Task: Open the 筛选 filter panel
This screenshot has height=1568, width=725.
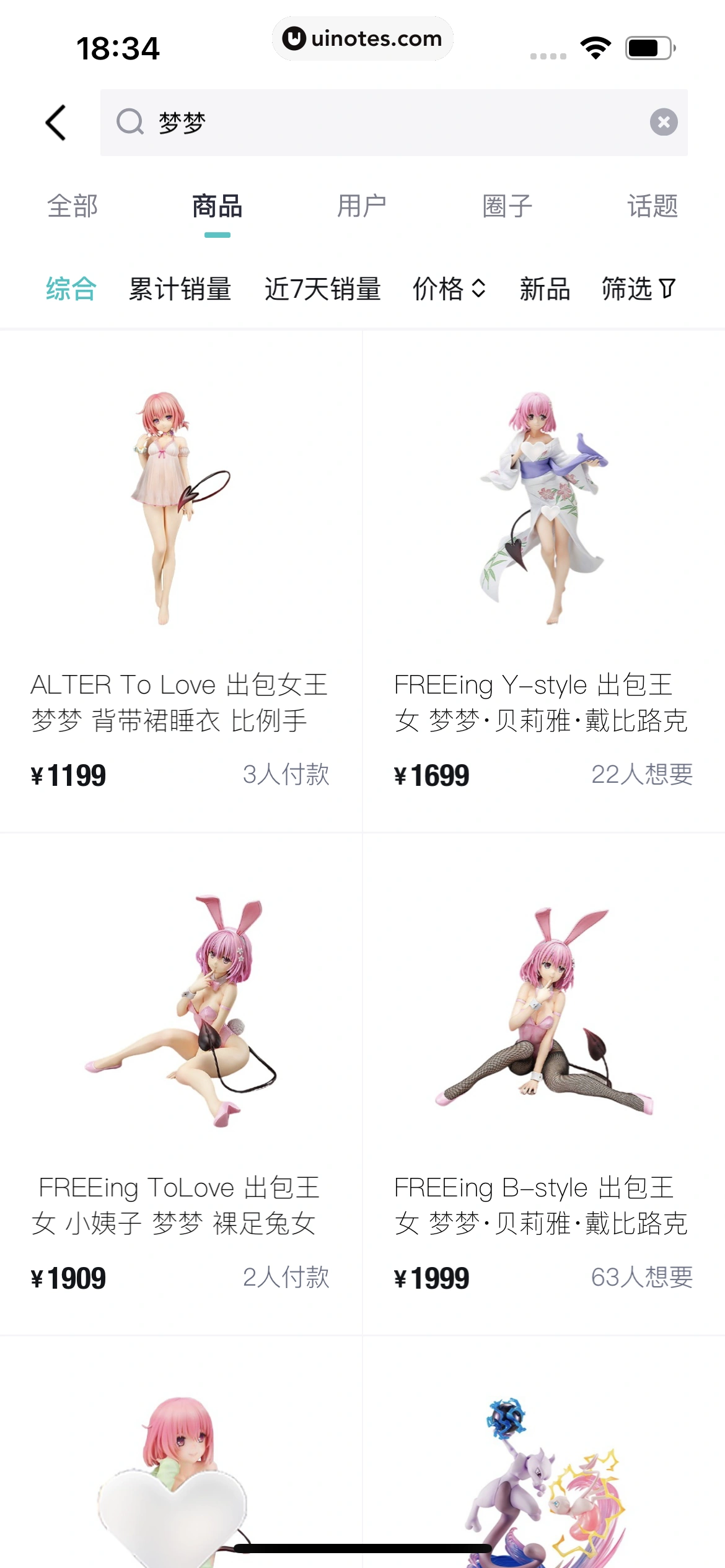Action: point(638,289)
